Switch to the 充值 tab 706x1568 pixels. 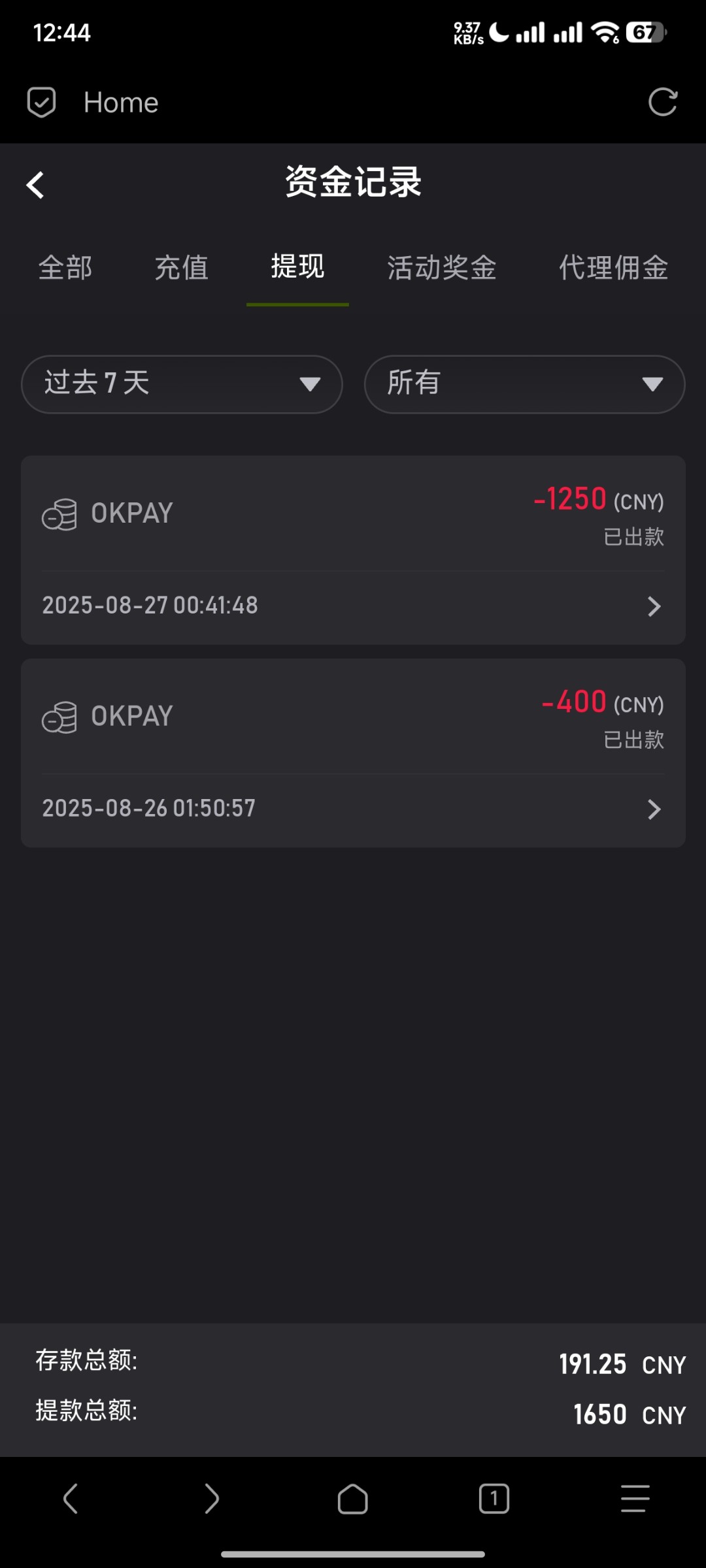(x=182, y=268)
